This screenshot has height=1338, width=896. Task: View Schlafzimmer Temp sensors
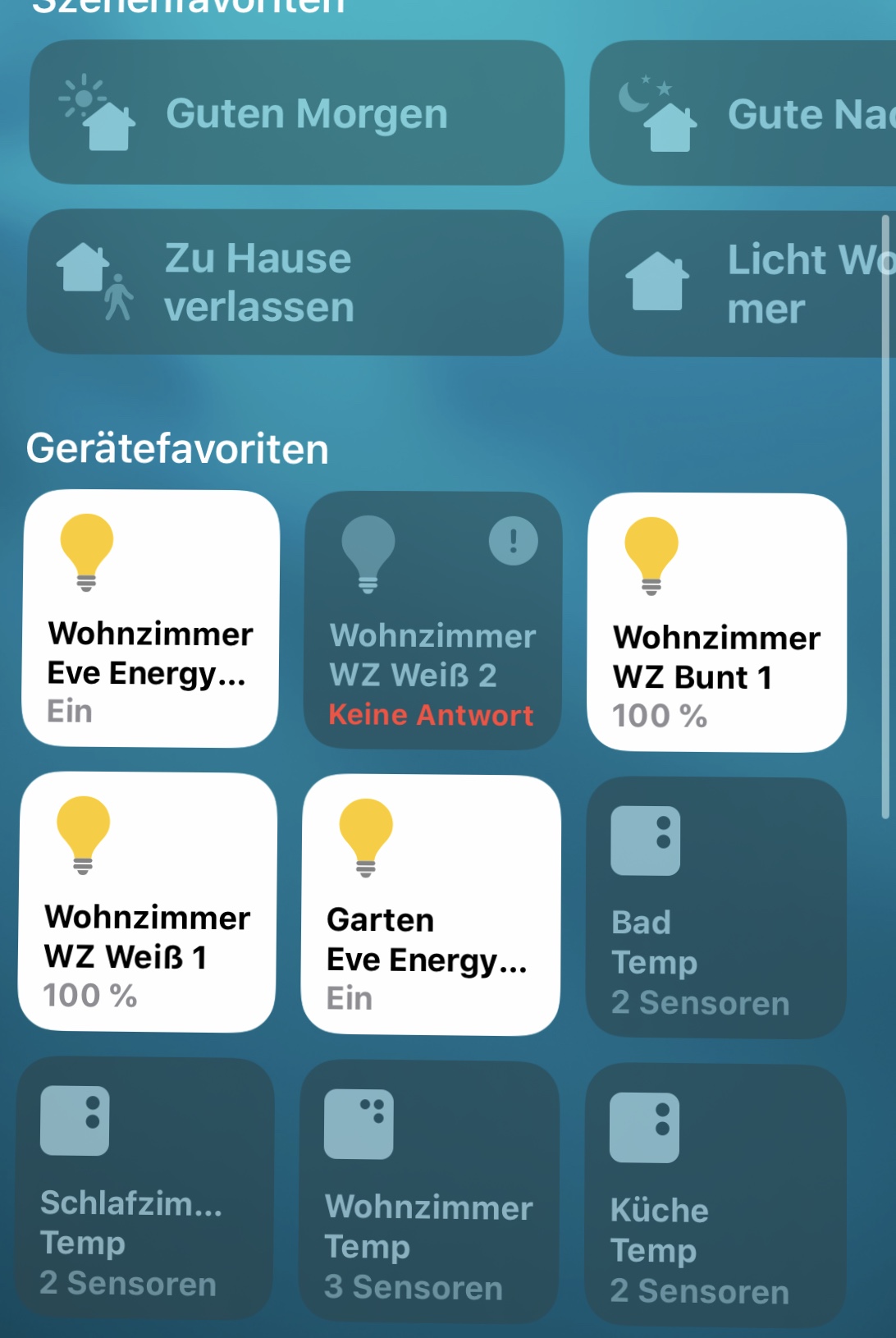145,1187
